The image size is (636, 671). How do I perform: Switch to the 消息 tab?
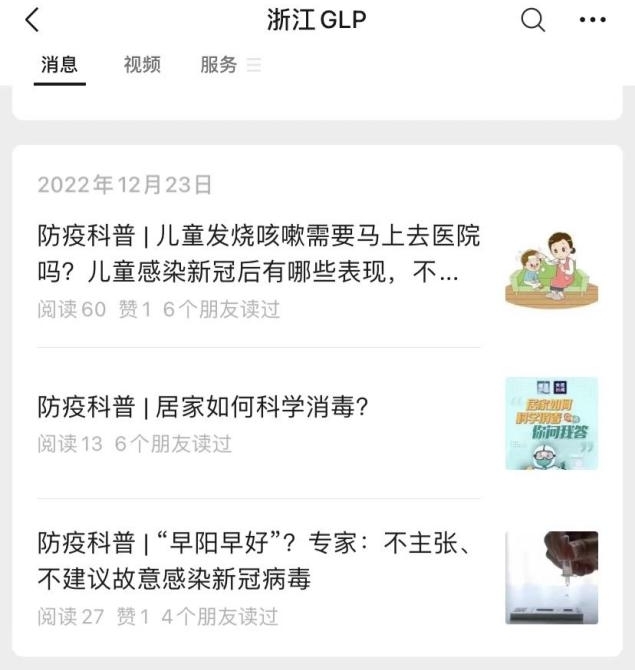point(59,65)
